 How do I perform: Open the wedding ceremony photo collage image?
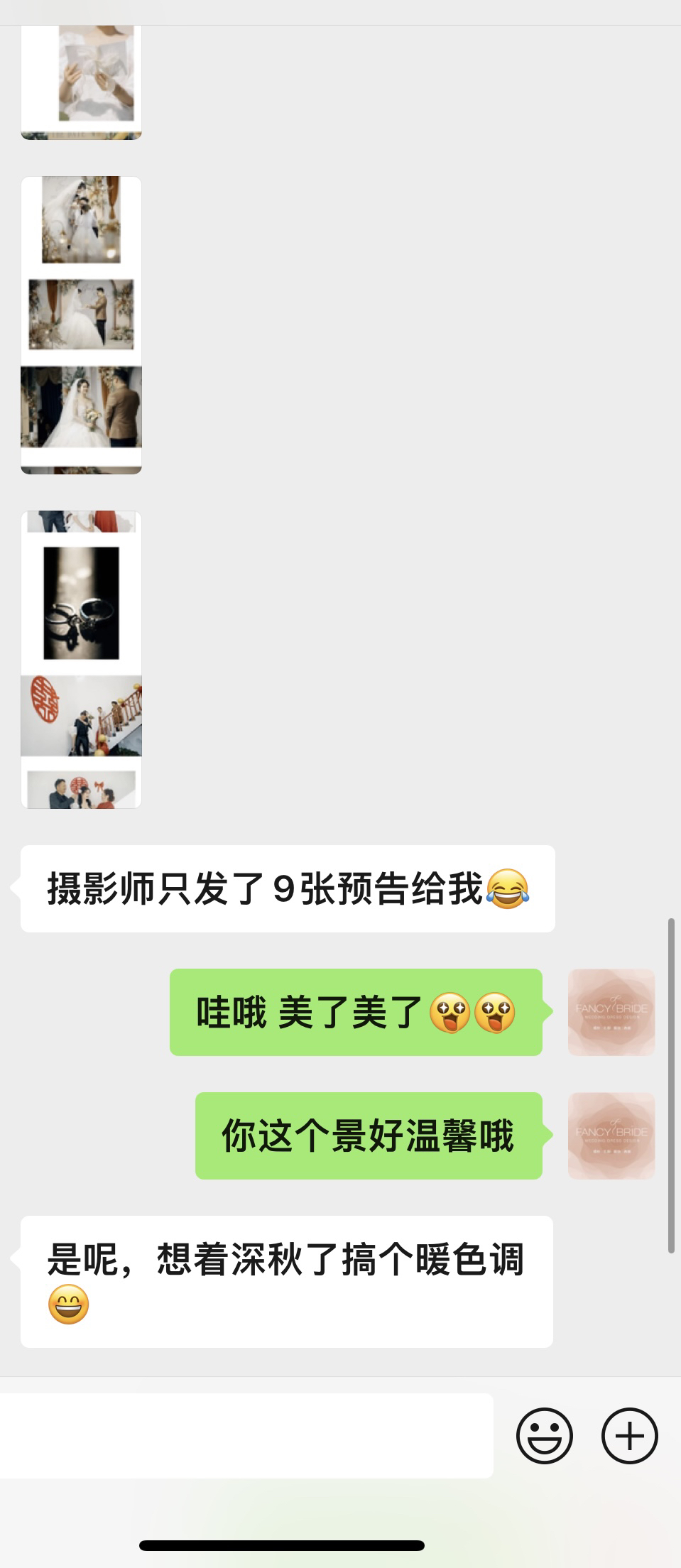click(x=81, y=325)
